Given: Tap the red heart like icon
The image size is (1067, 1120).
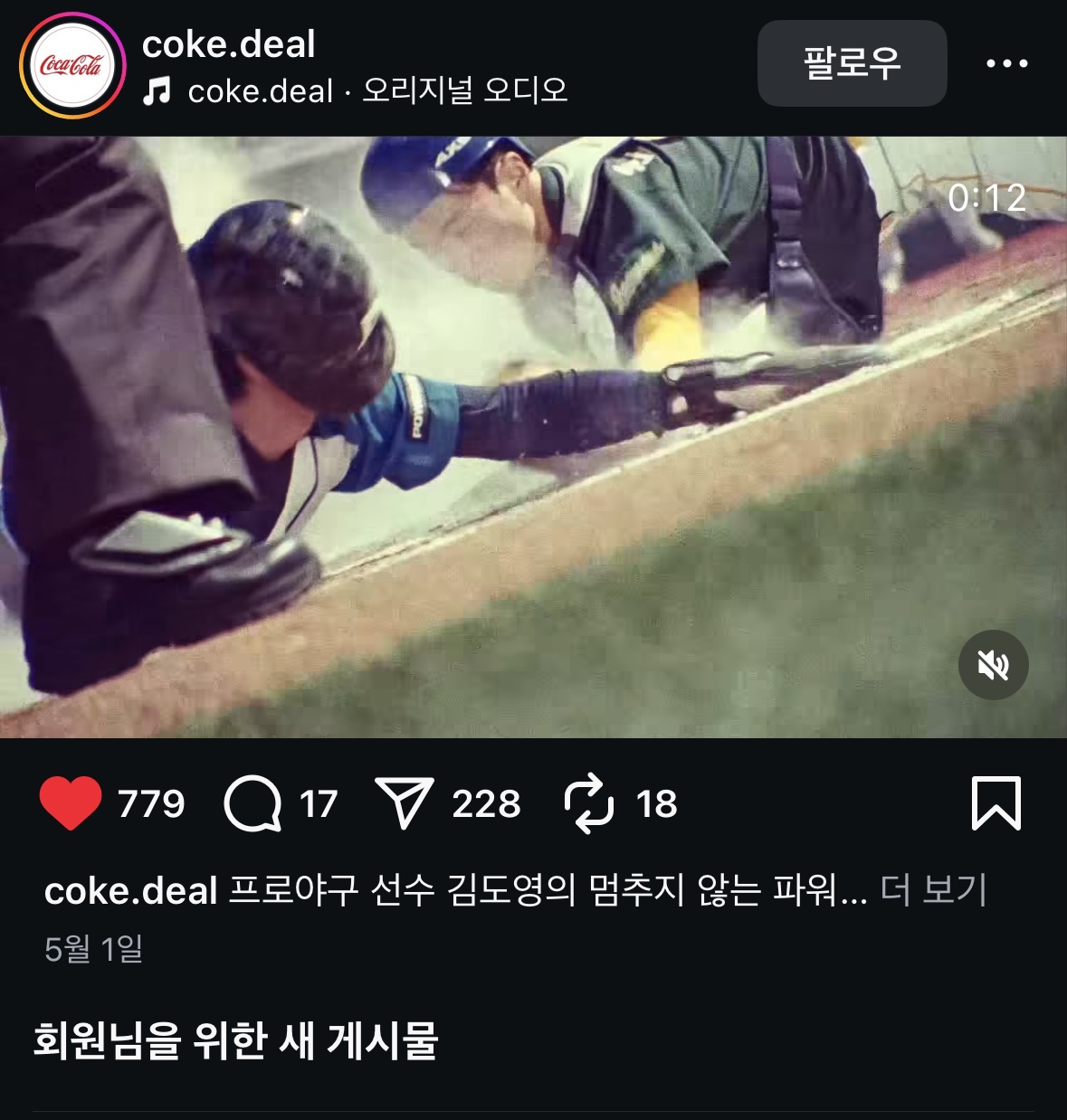Looking at the screenshot, I should tap(71, 803).
